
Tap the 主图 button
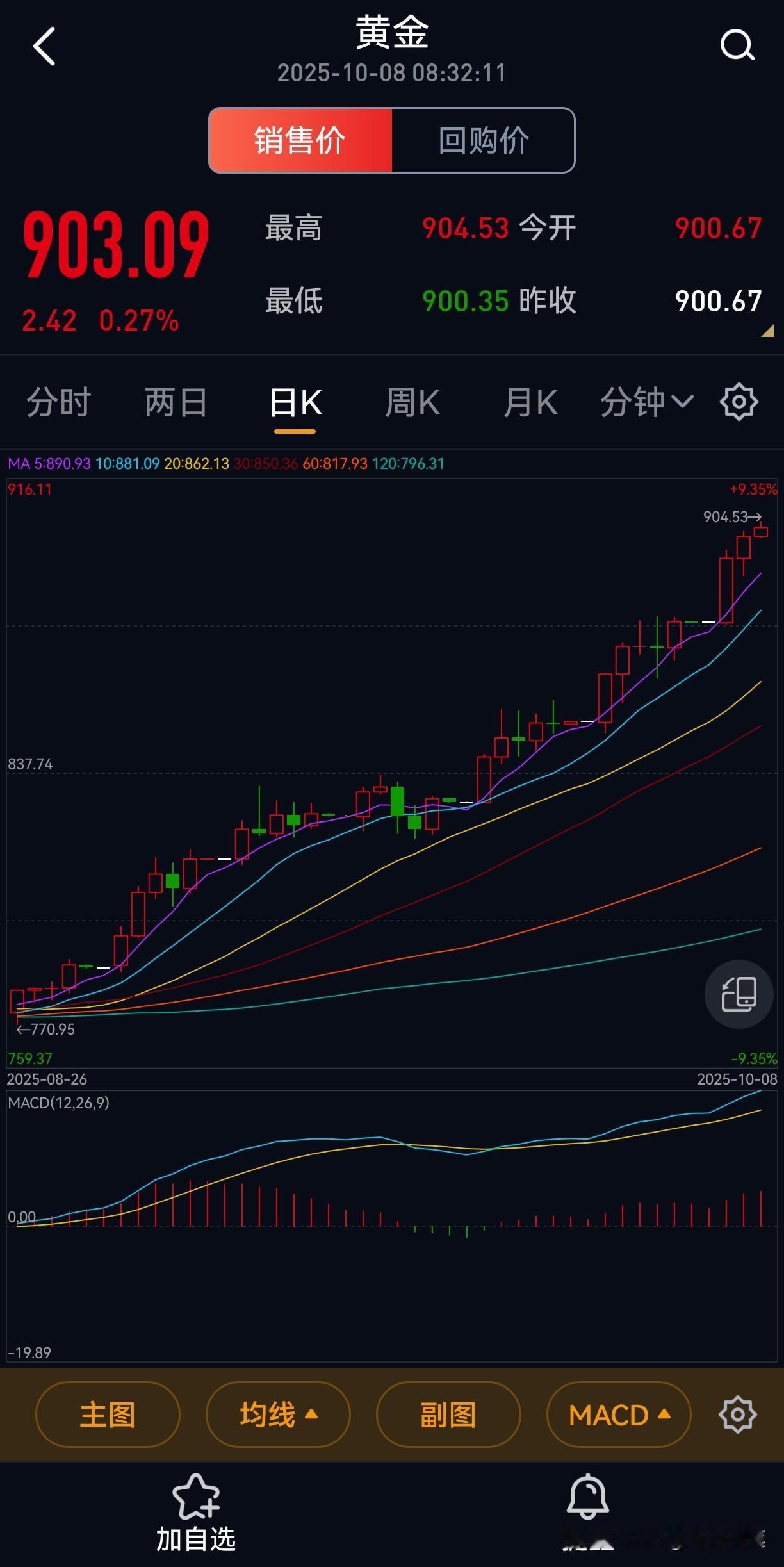(x=108, y=1415)
